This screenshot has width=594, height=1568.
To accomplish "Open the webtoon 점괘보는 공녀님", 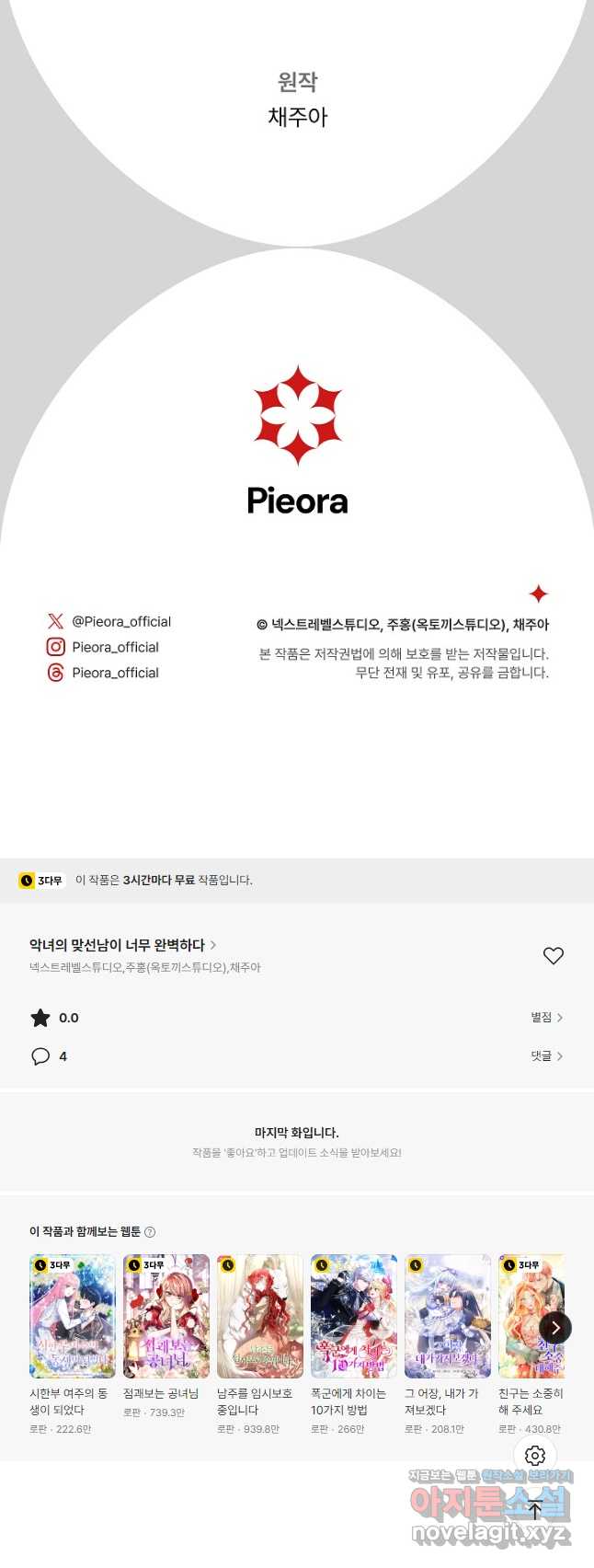I will (x=166, y=1316).
